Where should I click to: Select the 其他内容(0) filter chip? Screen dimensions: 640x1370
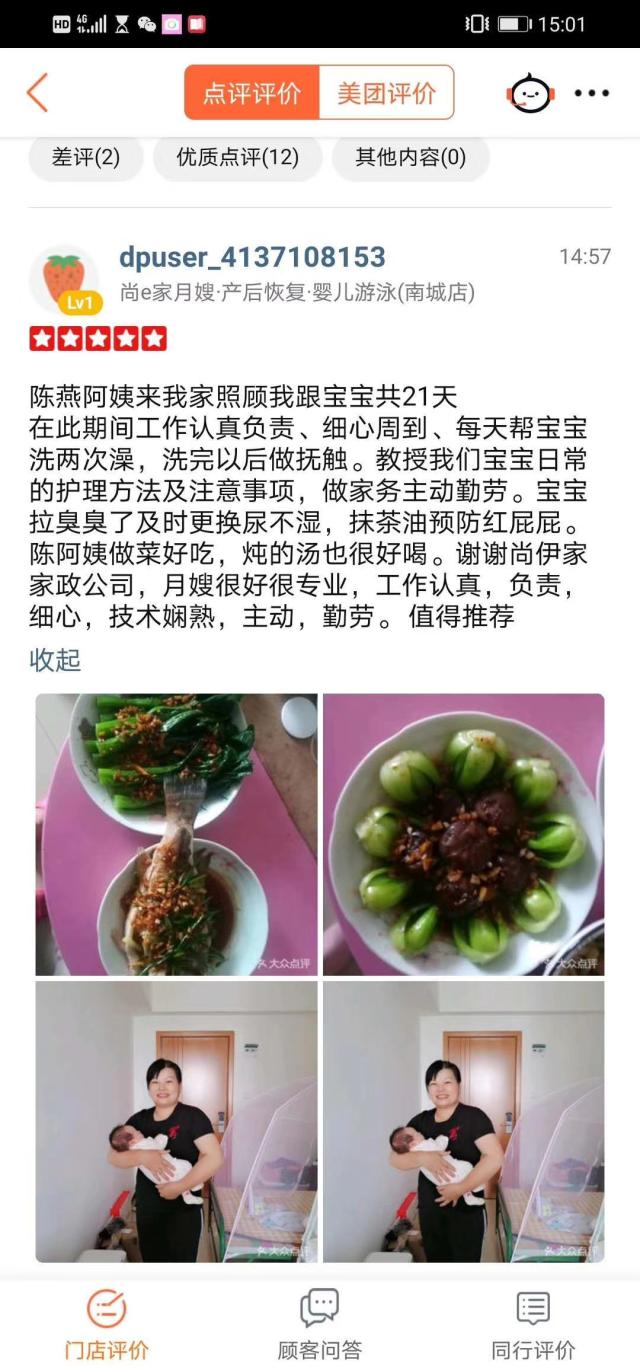pyautogui.click(x=411, y=157)
